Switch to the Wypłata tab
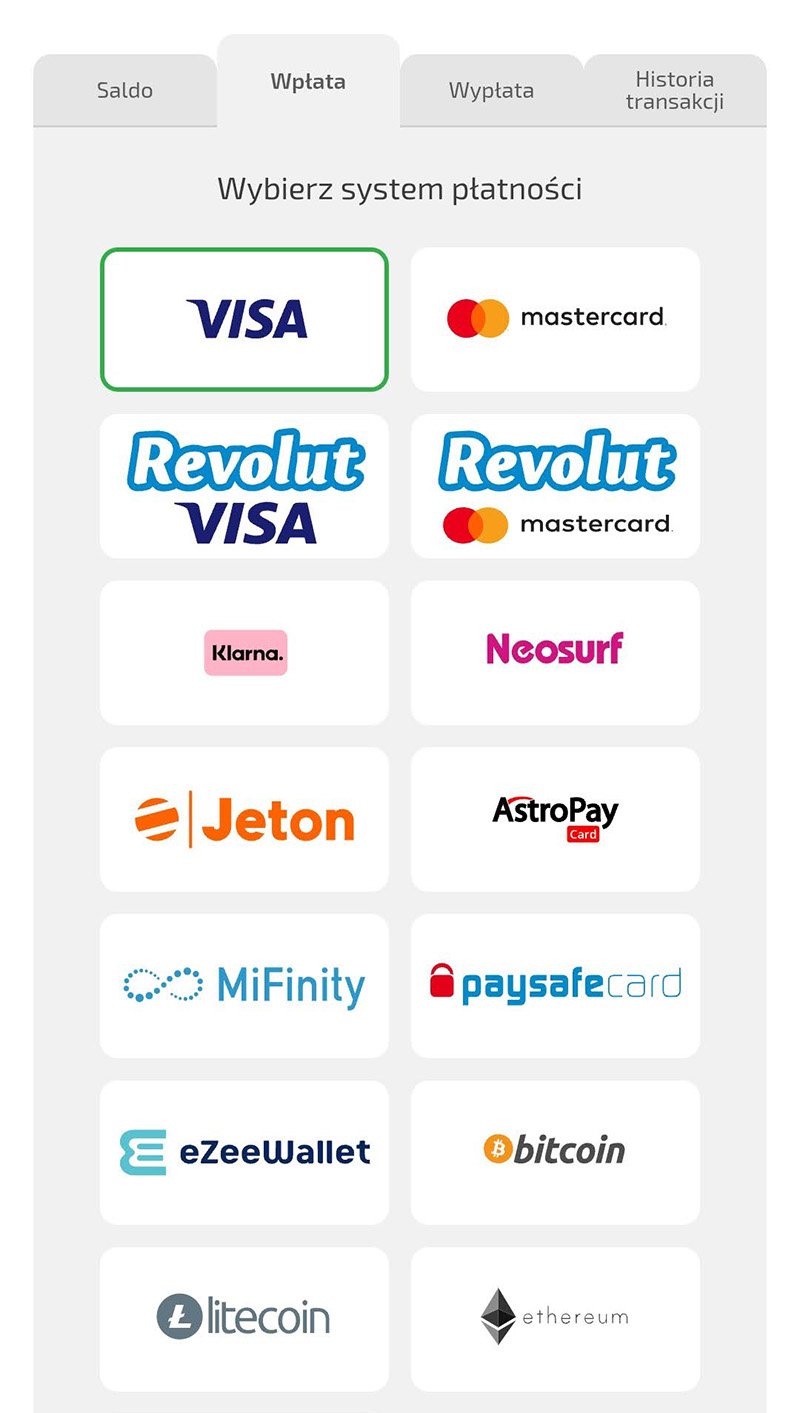The image size is (800, 1413). pos(491,91)
